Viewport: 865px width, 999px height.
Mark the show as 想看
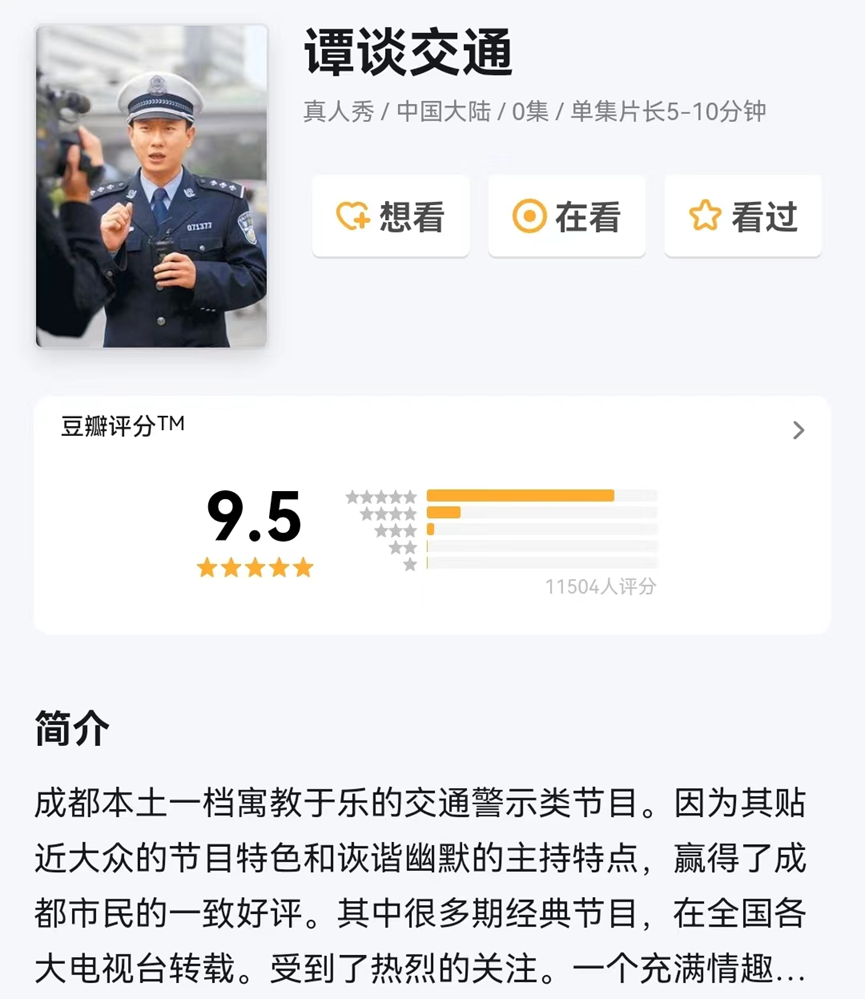(390, 216)
